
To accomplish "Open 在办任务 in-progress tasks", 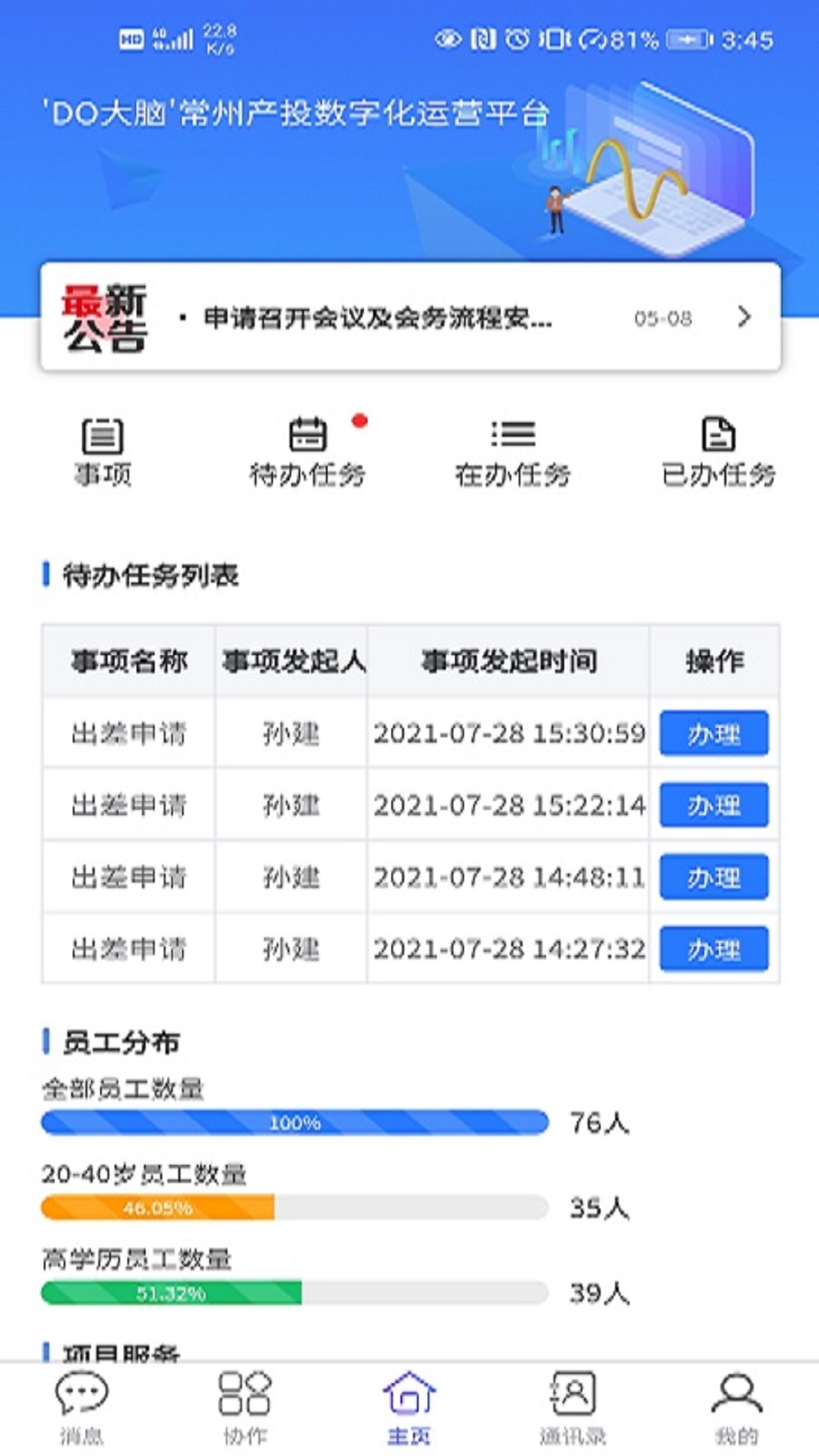I will (513, 452).
